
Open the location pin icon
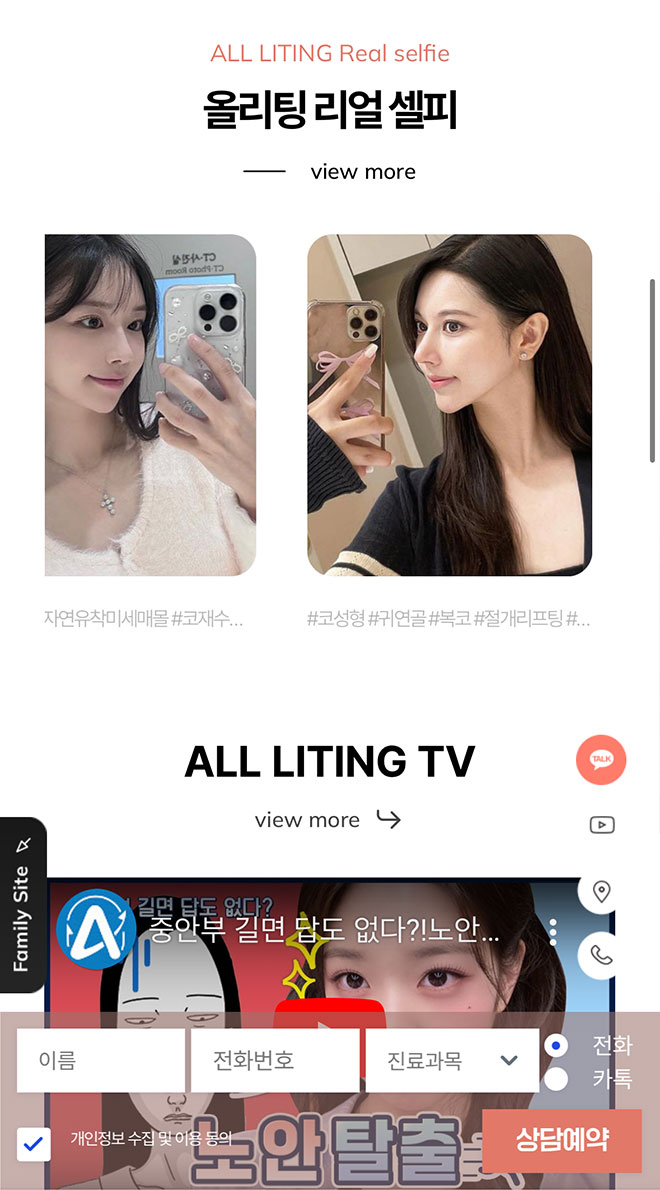point(602,891)
